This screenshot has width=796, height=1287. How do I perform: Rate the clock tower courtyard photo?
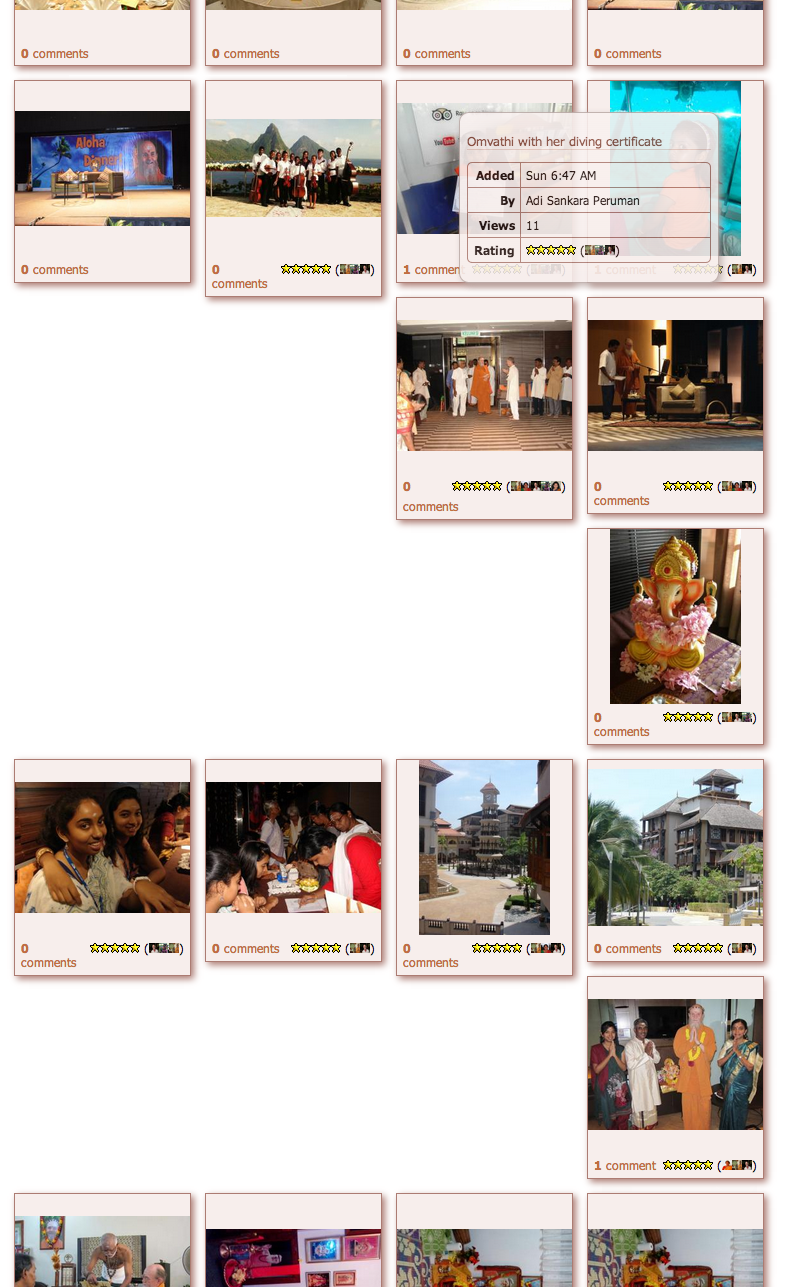click(496, 948)
